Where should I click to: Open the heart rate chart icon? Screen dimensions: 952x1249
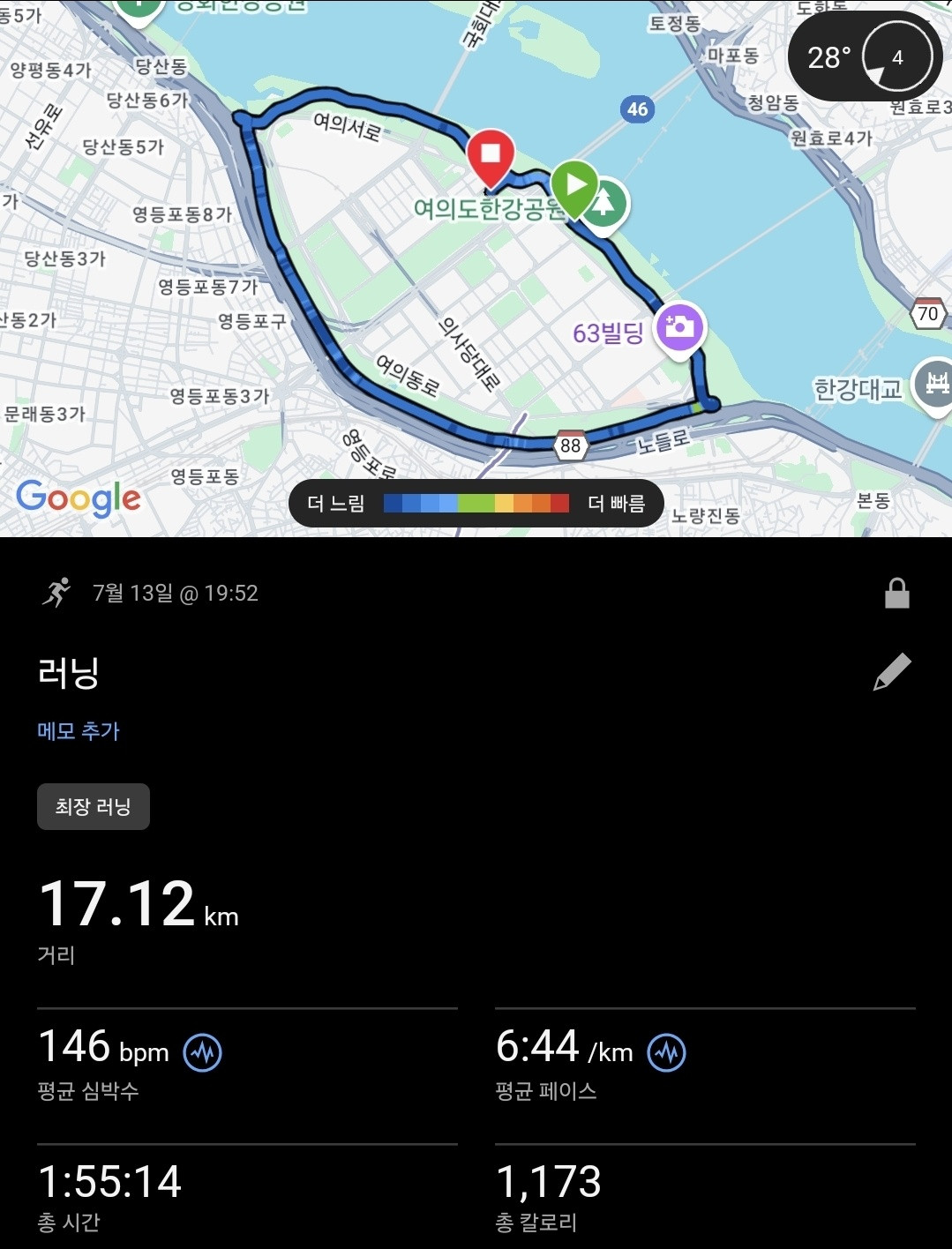point(202,1052)
